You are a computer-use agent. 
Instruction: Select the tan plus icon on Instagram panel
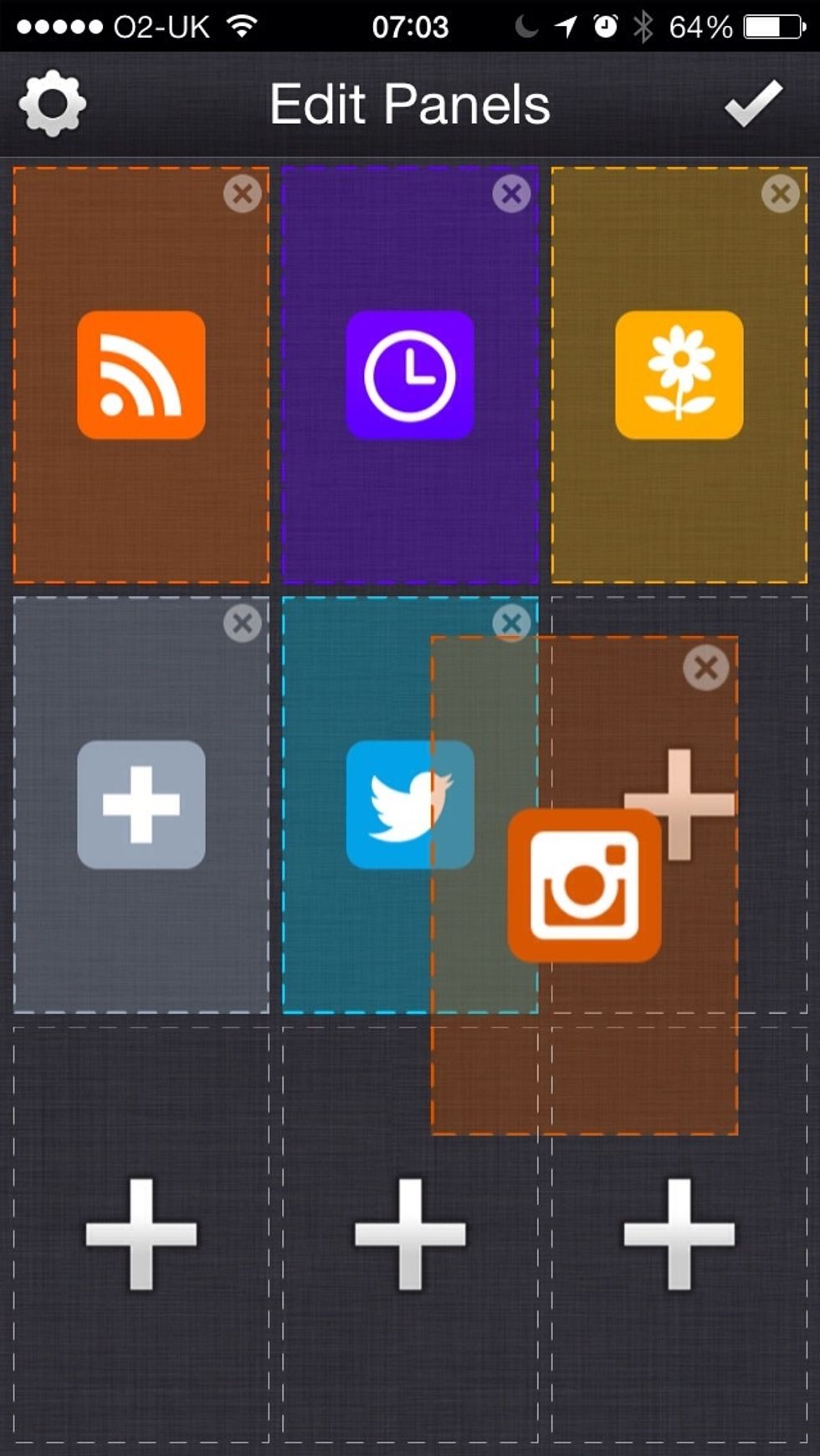pos(679,805)
